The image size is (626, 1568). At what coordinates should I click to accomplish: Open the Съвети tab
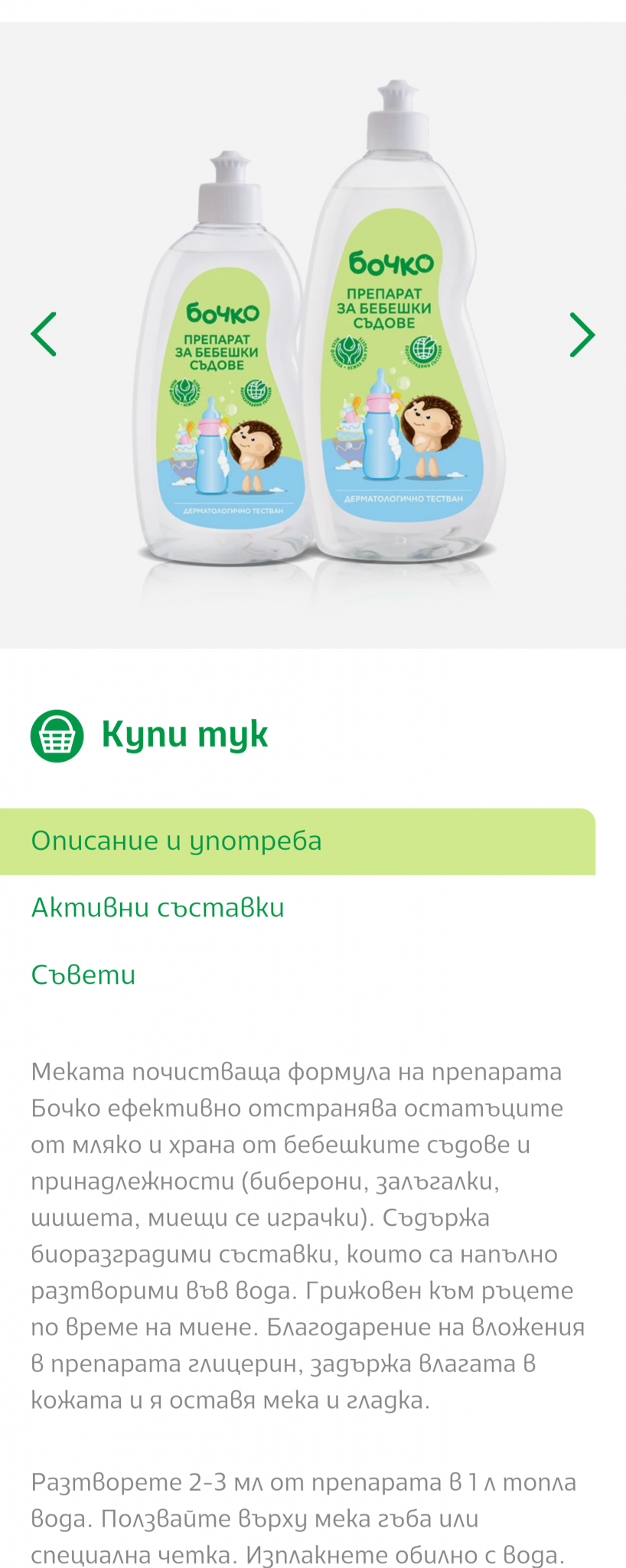(83, 975)
